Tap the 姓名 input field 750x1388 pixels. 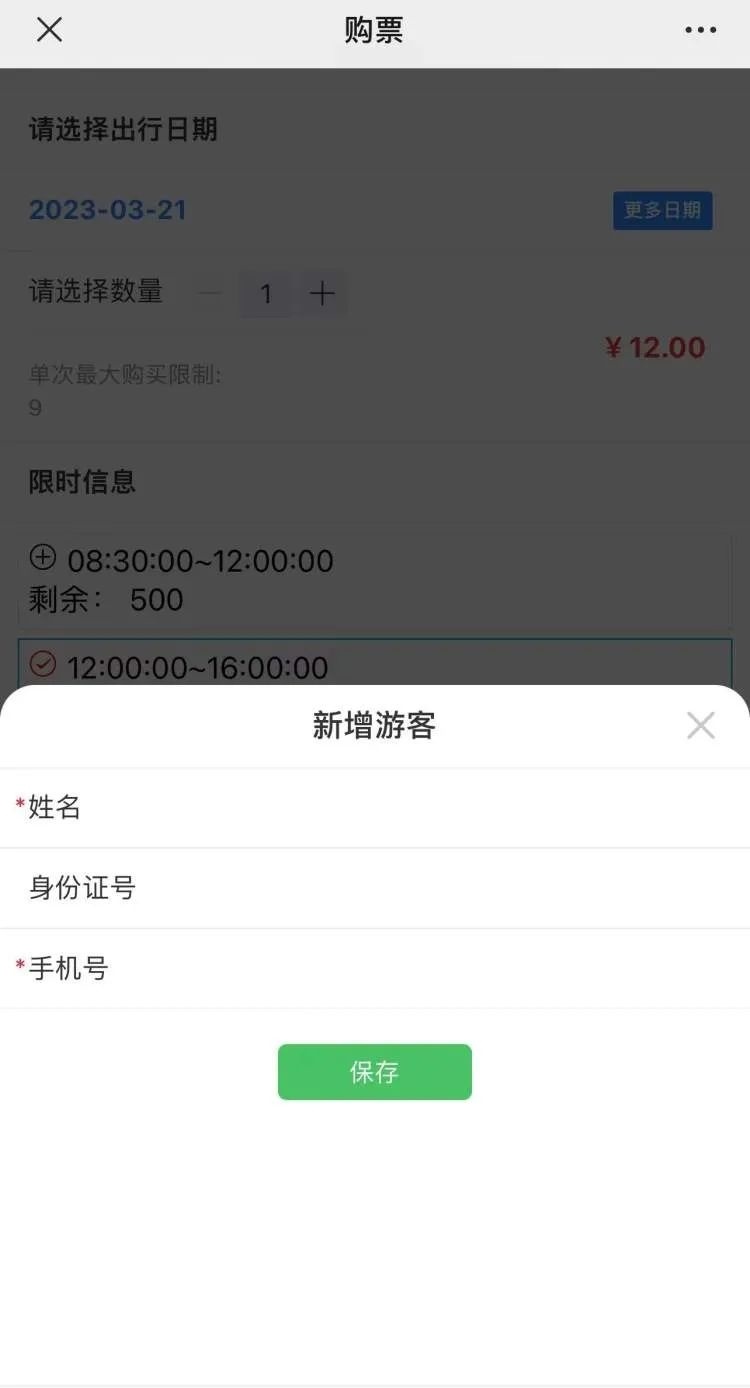pyautogui.click(x=400, y=808)
